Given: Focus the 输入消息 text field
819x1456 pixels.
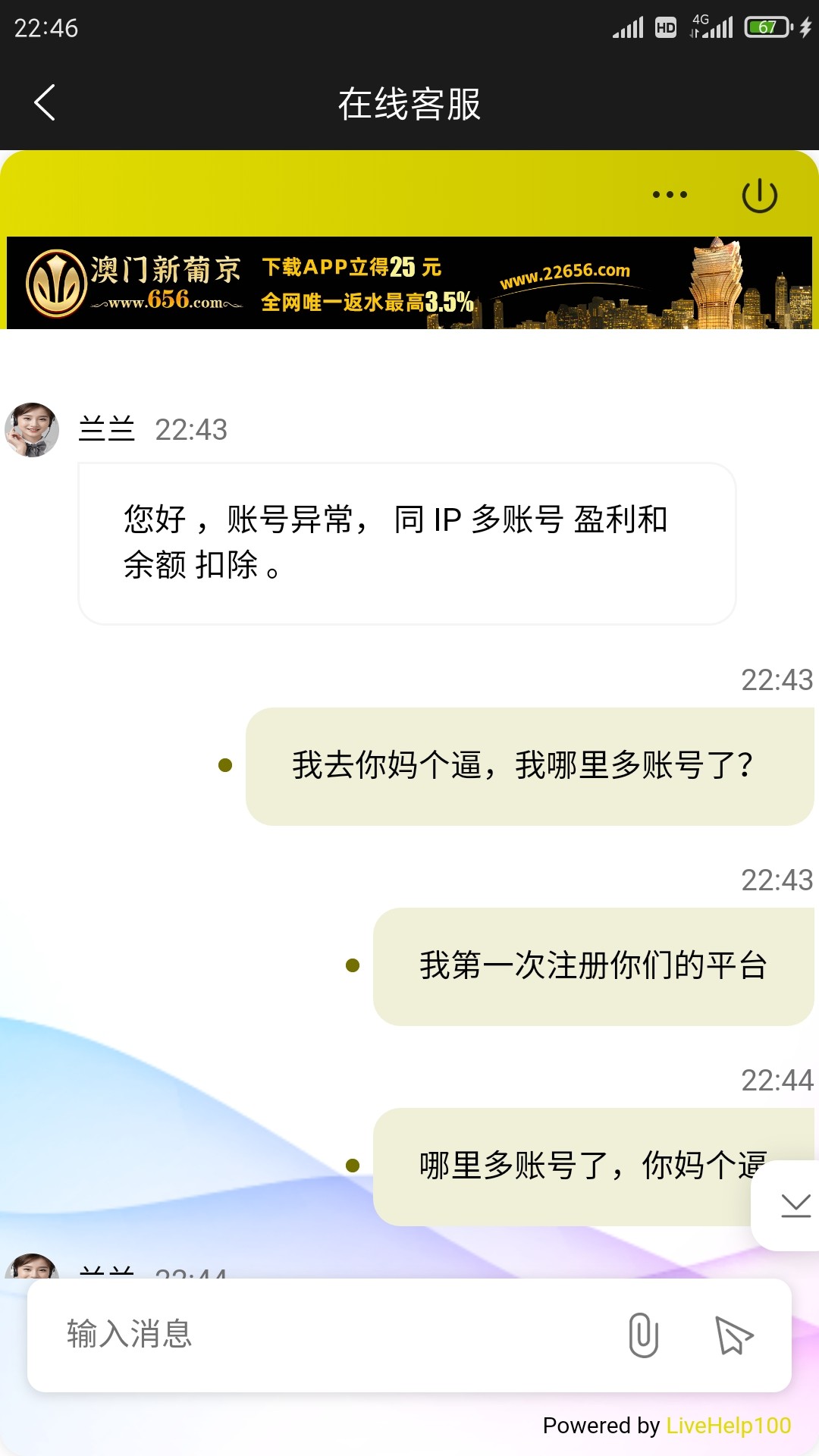Looking at the screenshot, I should click(x=326, y=1335).
